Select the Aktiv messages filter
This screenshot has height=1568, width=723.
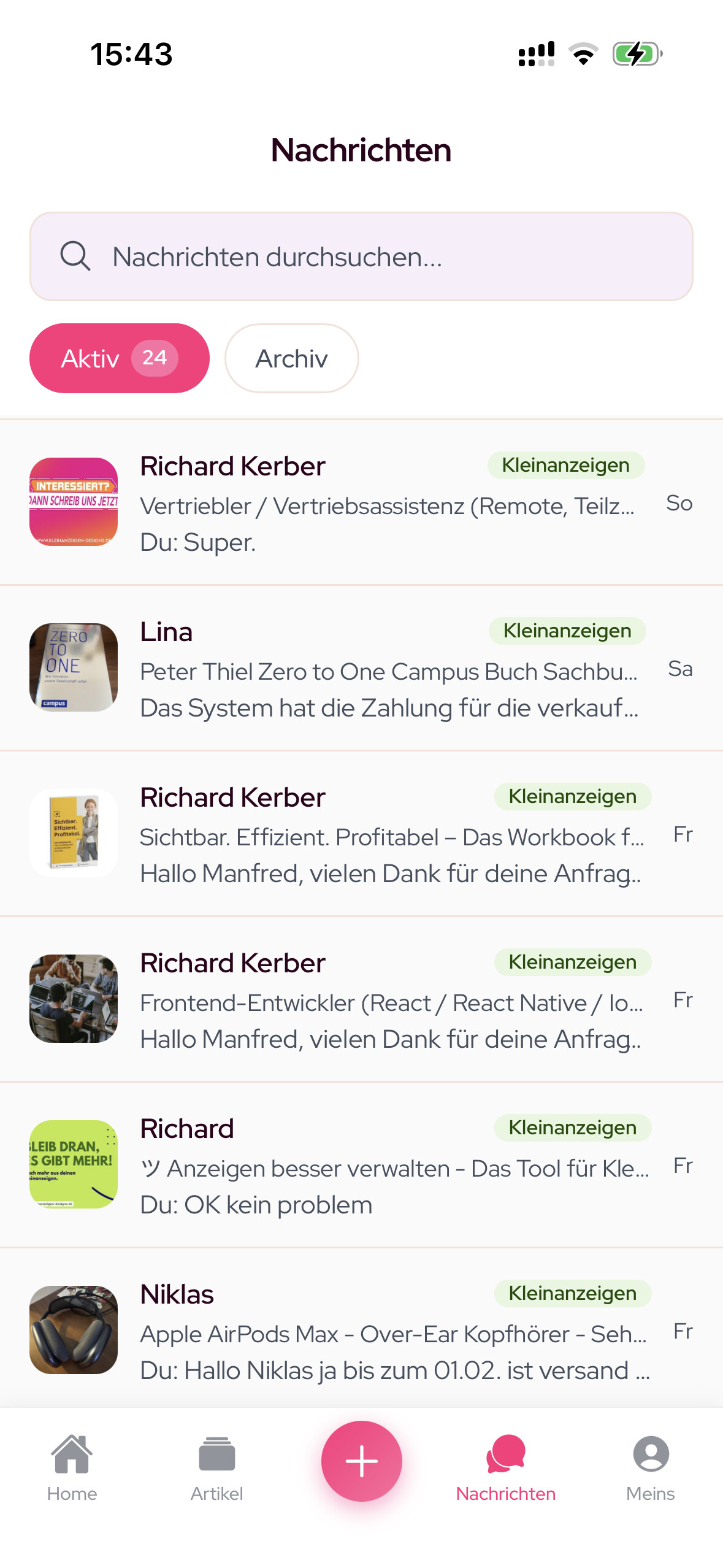click(119, 358)
